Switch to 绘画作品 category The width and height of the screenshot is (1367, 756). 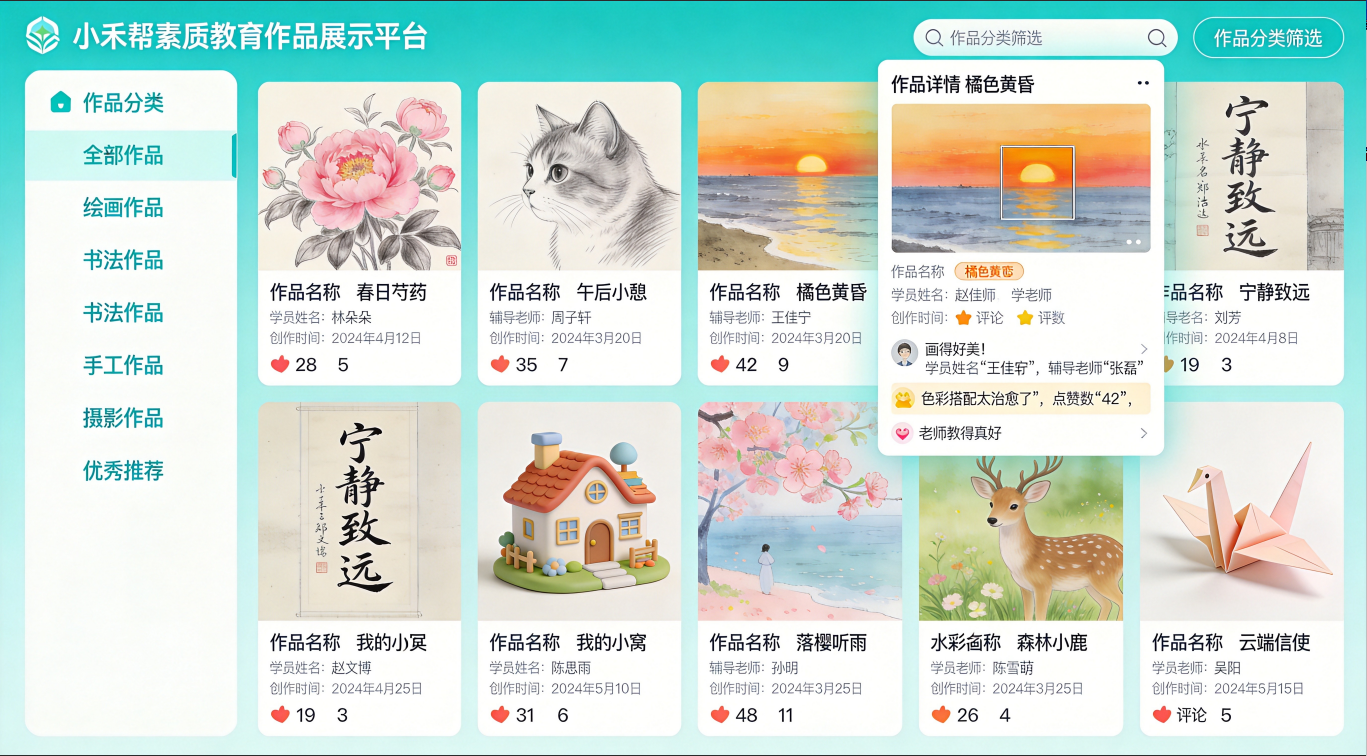point(123,208)
